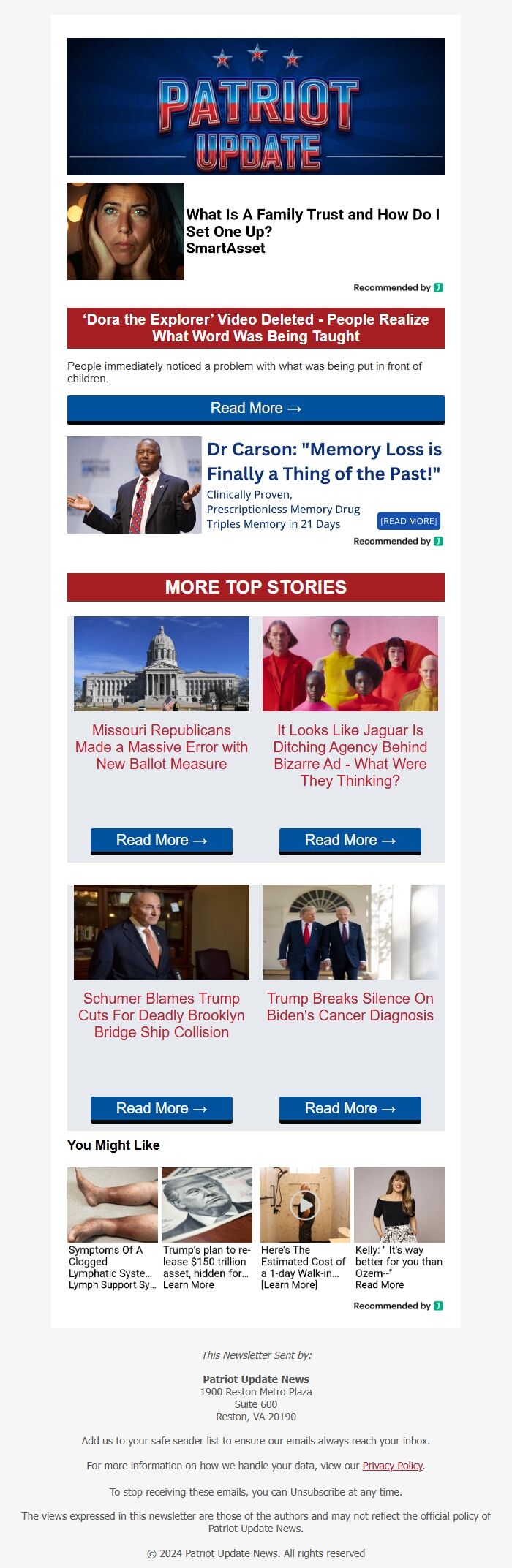
Task: Open the Jaguar ditching agency headline
Action: [x=350, y=755]
